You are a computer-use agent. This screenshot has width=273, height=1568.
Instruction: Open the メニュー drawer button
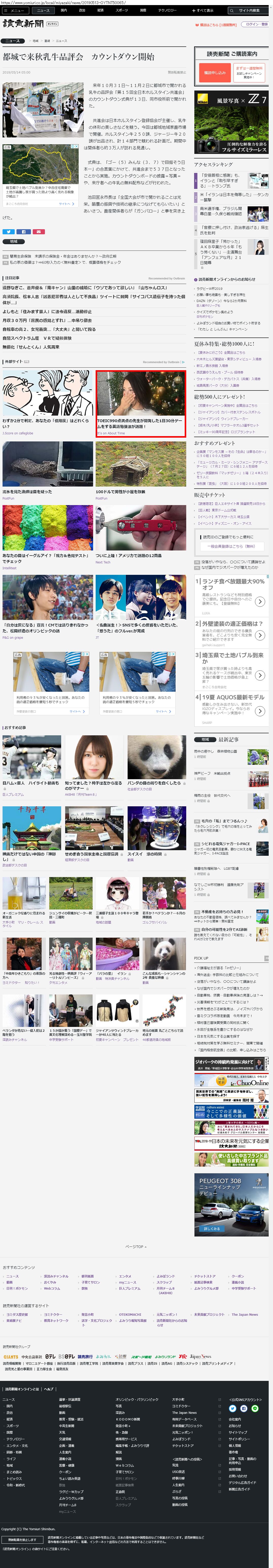15,10
